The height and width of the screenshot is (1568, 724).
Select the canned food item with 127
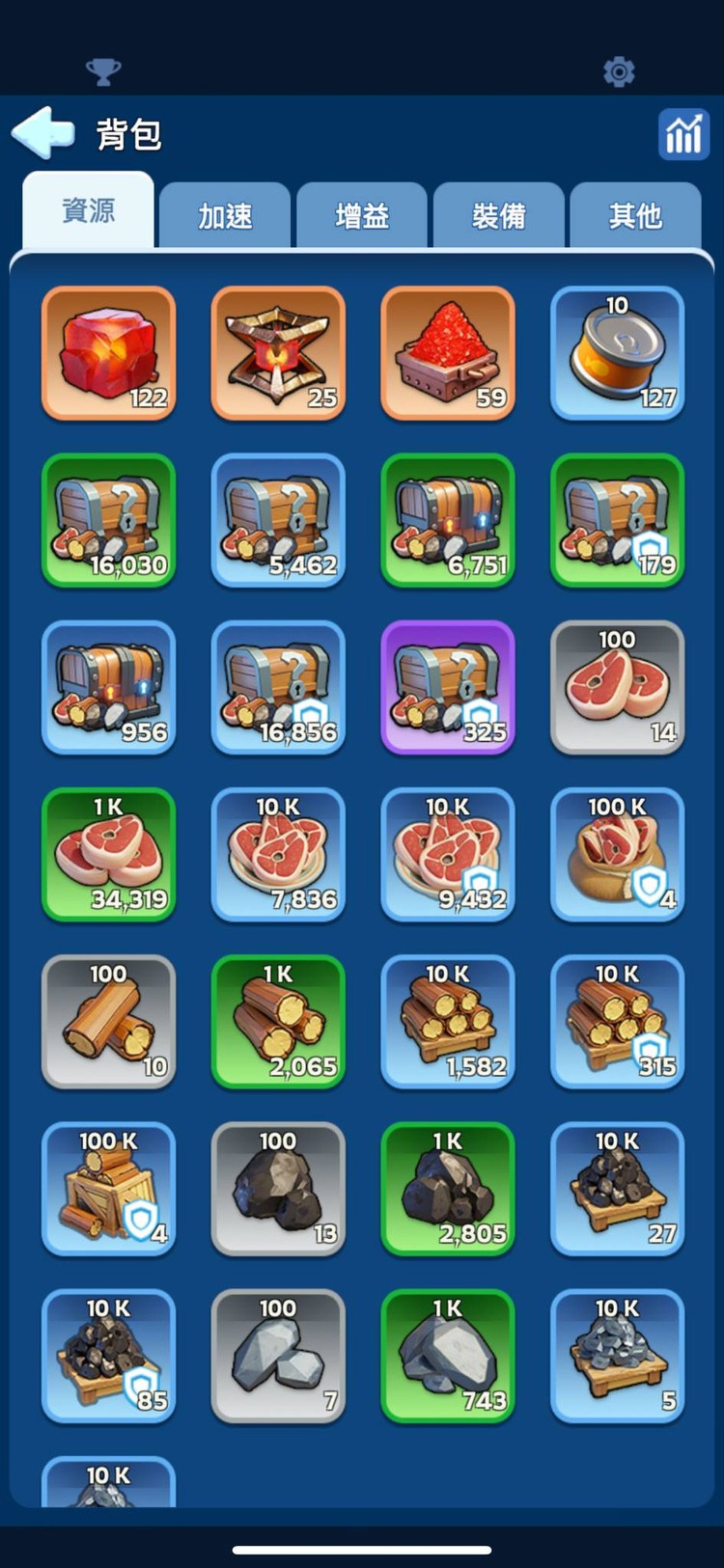click(x=617, y=353)
